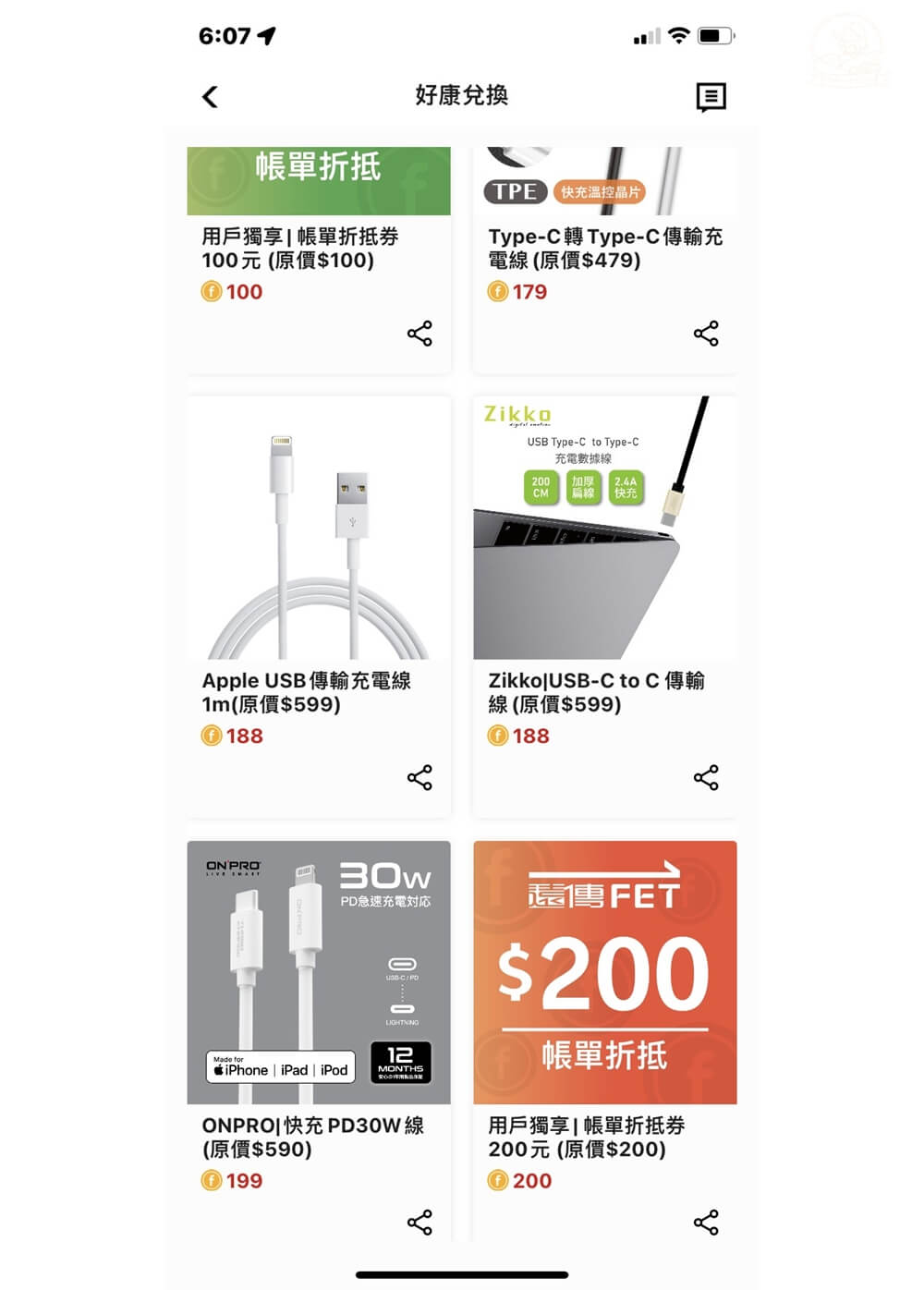Screen dimensions: 924x1290
Task: Tap the Zikko cable product thumbnail
Action: click(604, 527)
